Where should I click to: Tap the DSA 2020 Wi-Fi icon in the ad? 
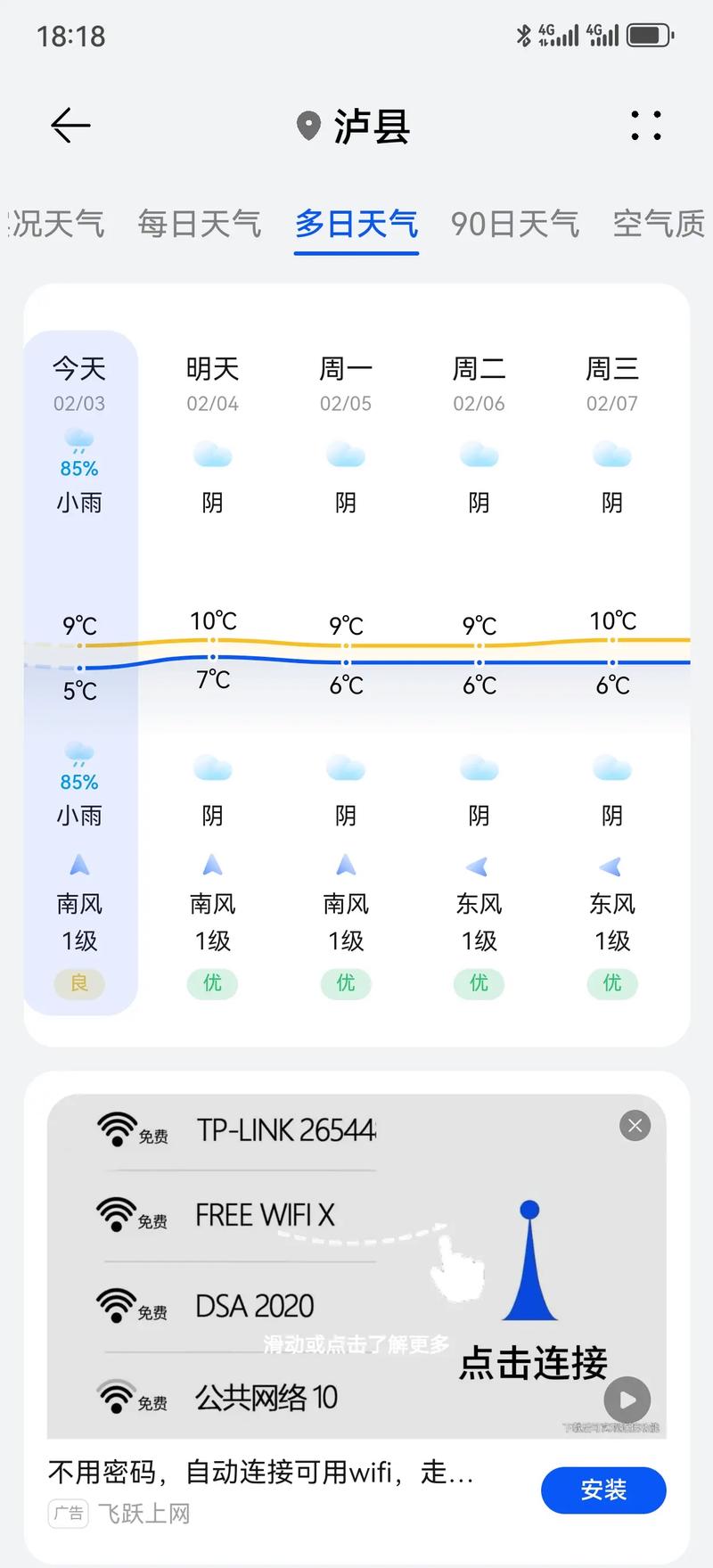(x=117, y=1305)
